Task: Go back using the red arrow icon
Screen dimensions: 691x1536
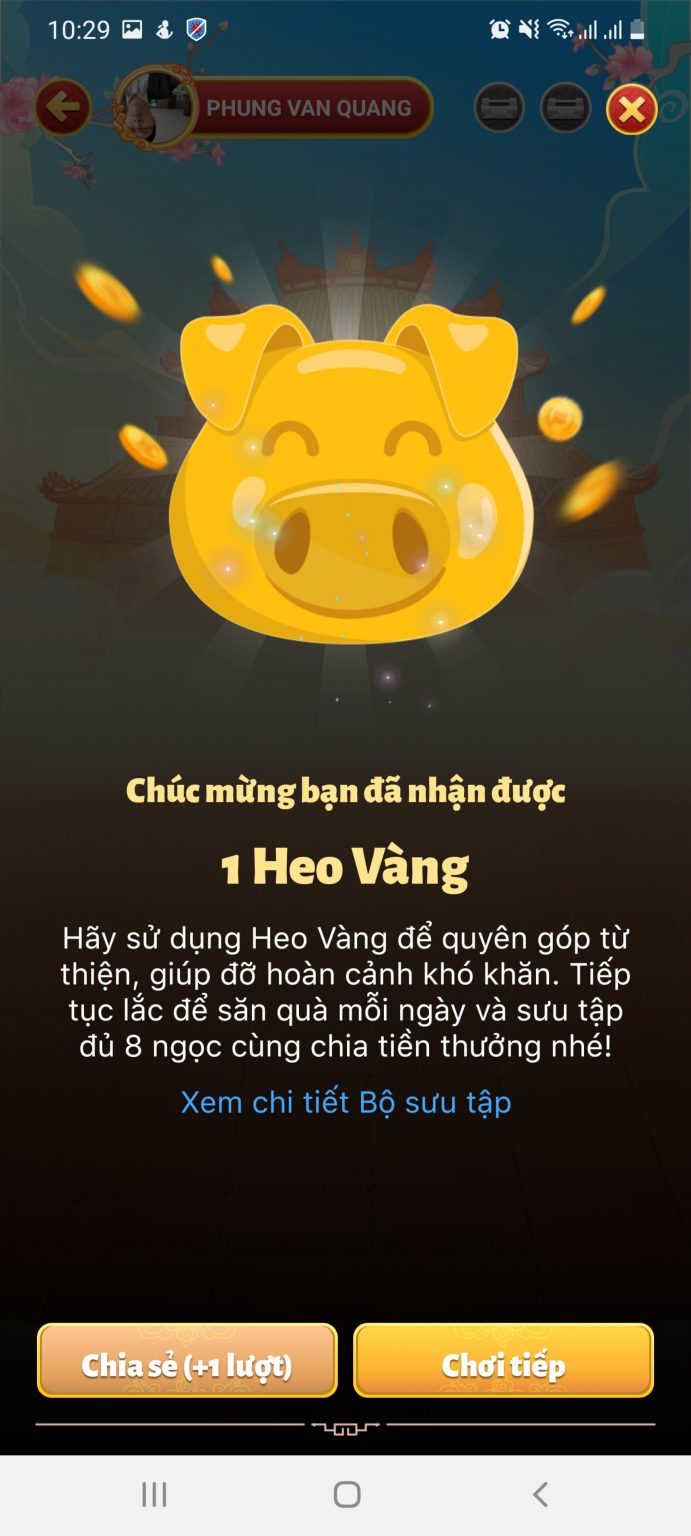Action: click(63, 107)
